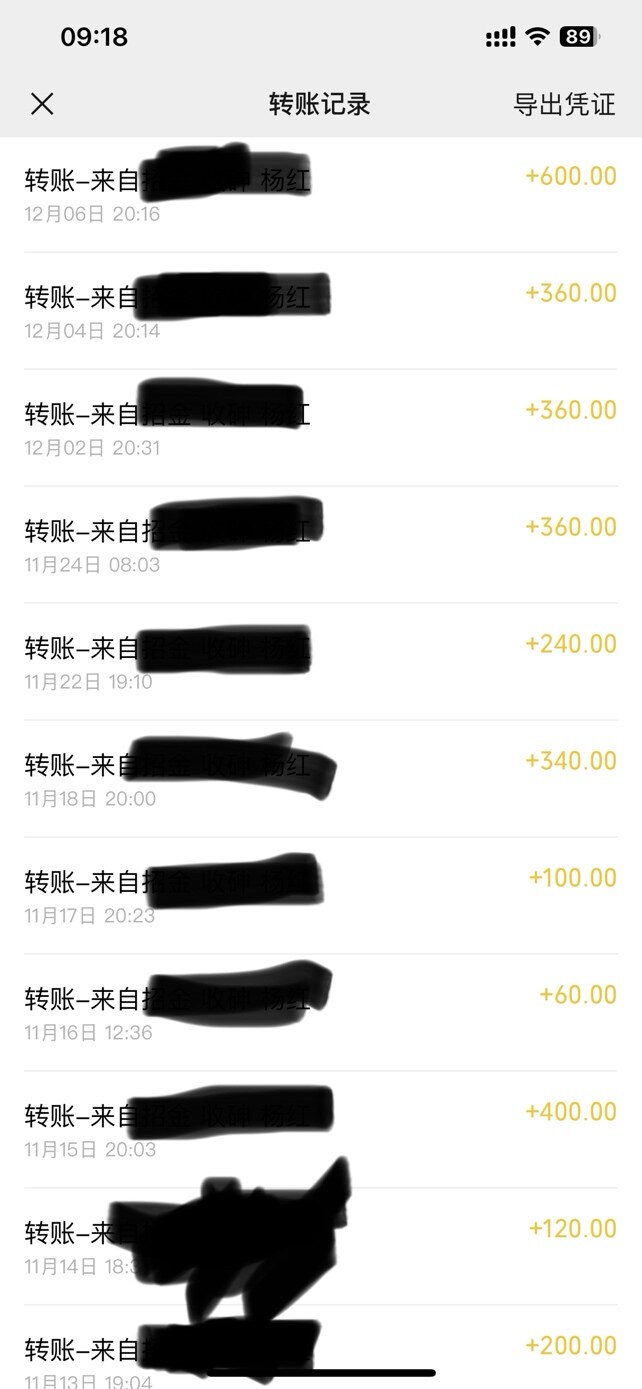
Task: Open the 11月16日 12:36 transfer of +60.00
Action: coord(320,1012)
